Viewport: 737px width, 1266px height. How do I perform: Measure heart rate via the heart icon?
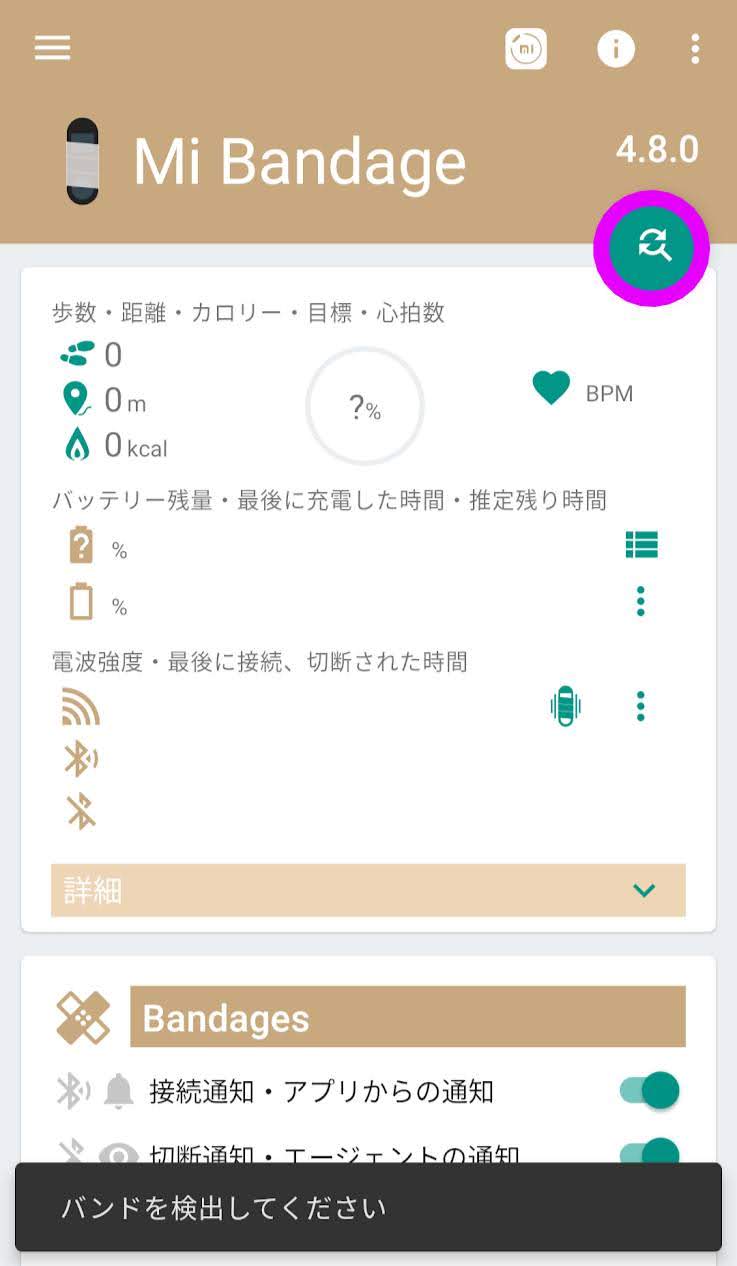[551, 389]
